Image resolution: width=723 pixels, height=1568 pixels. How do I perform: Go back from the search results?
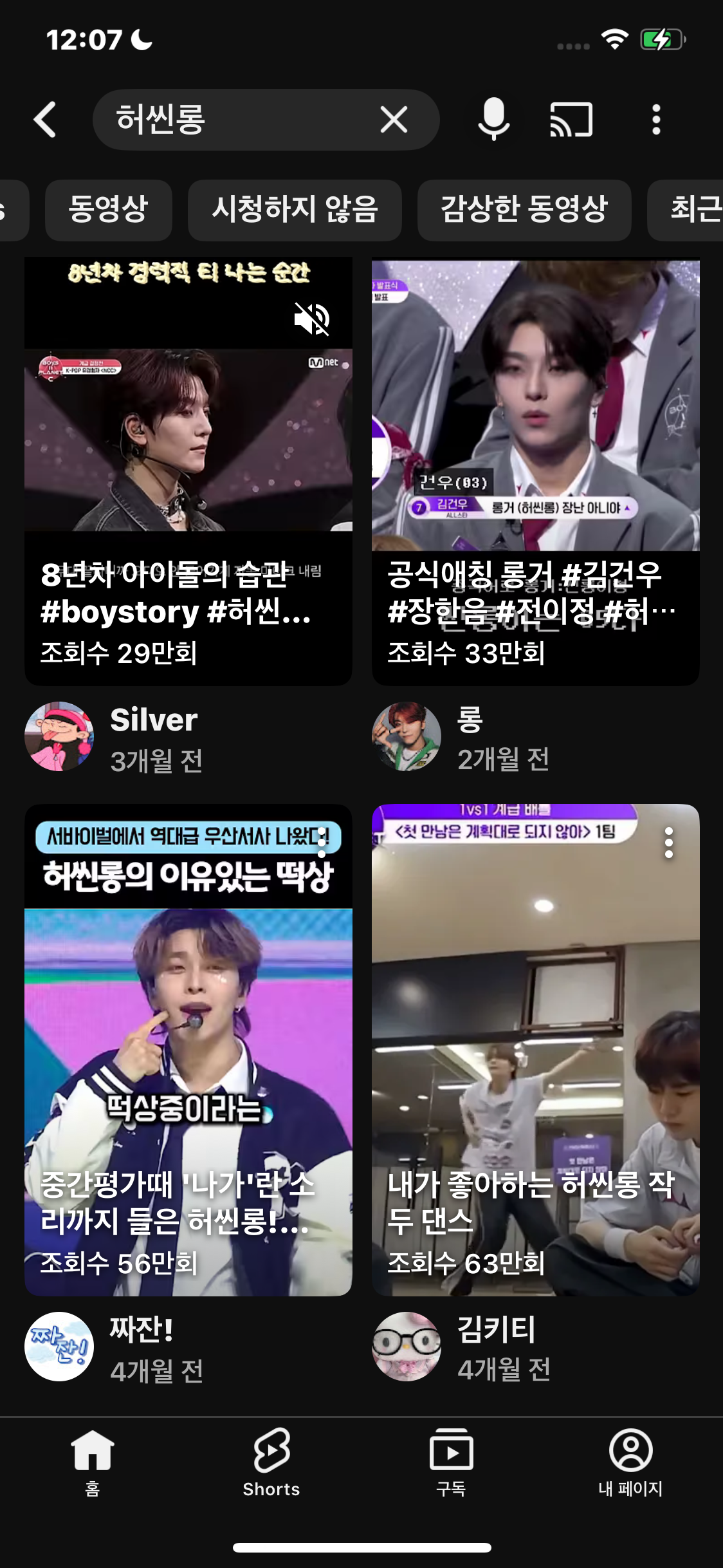(45, 120)
